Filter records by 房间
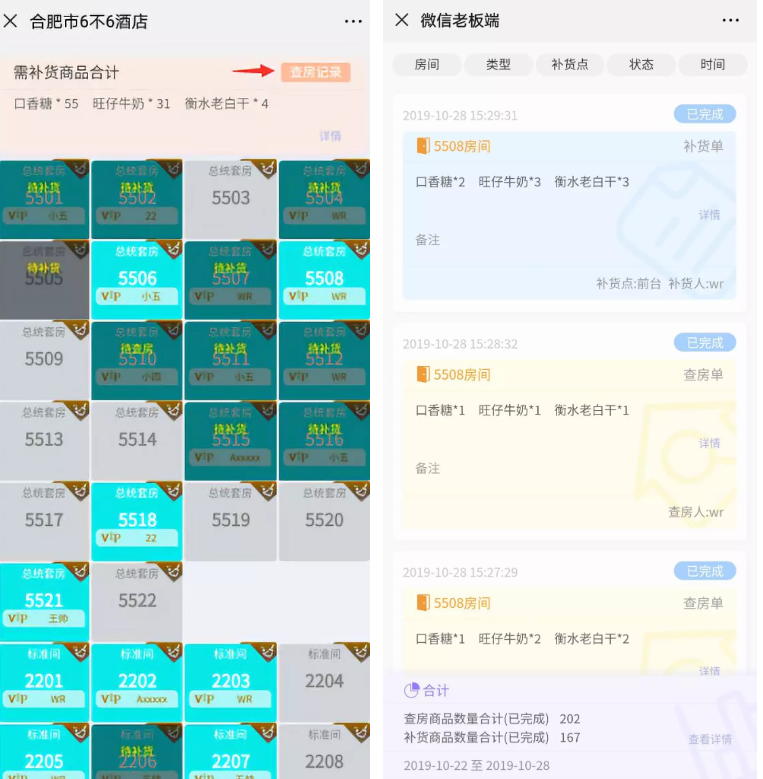 [x=427, y=64]
